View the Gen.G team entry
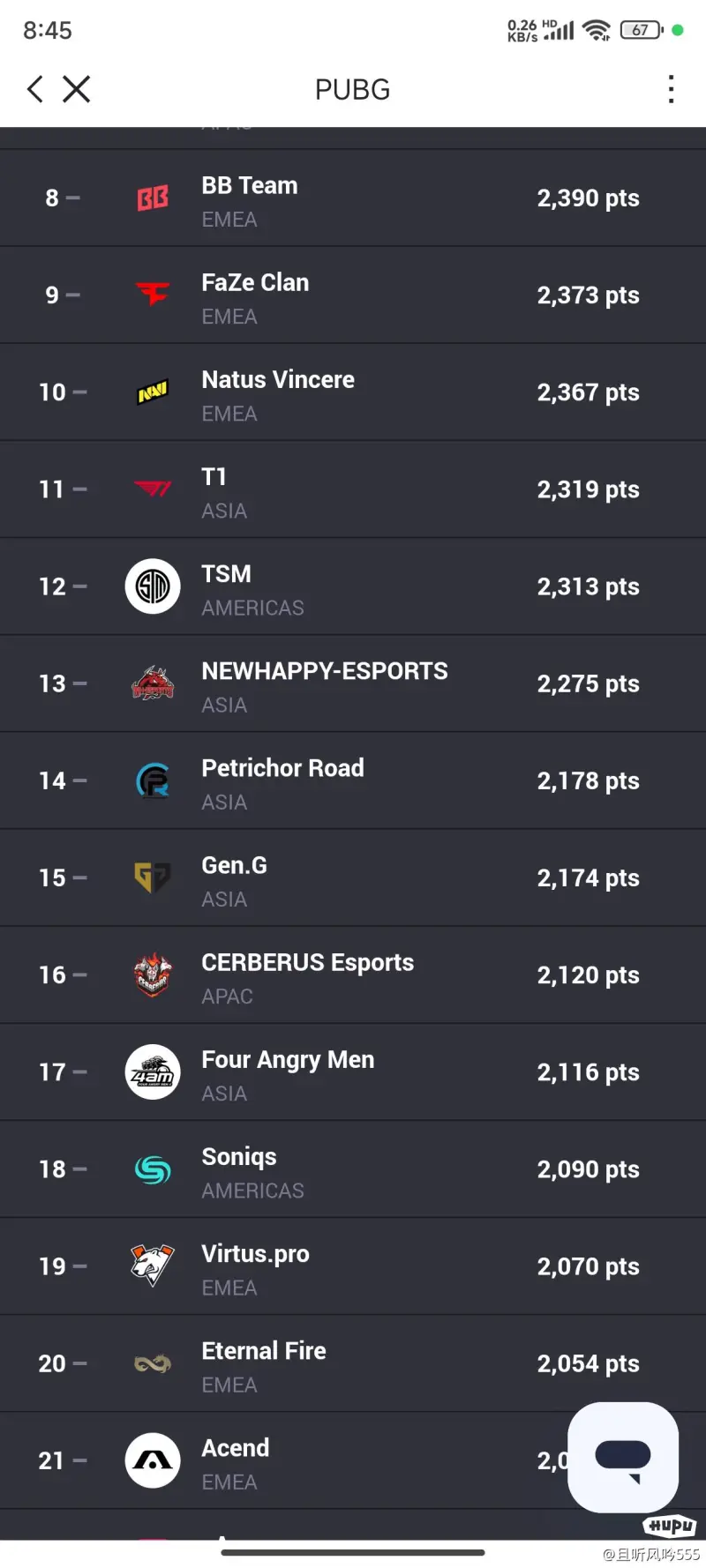The image size is (706, 1568). pos(353,877)
